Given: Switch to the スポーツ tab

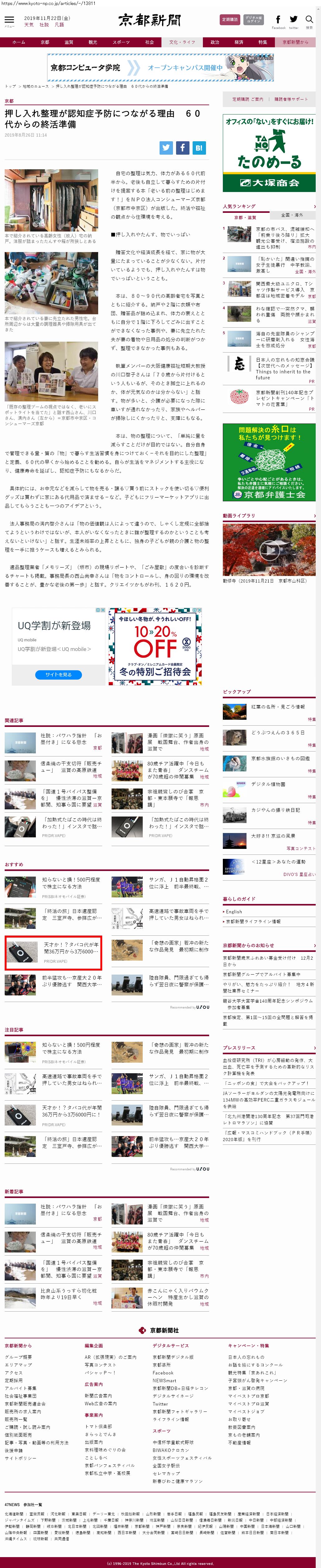Looking at the screenshot, I should click(121, 43).
